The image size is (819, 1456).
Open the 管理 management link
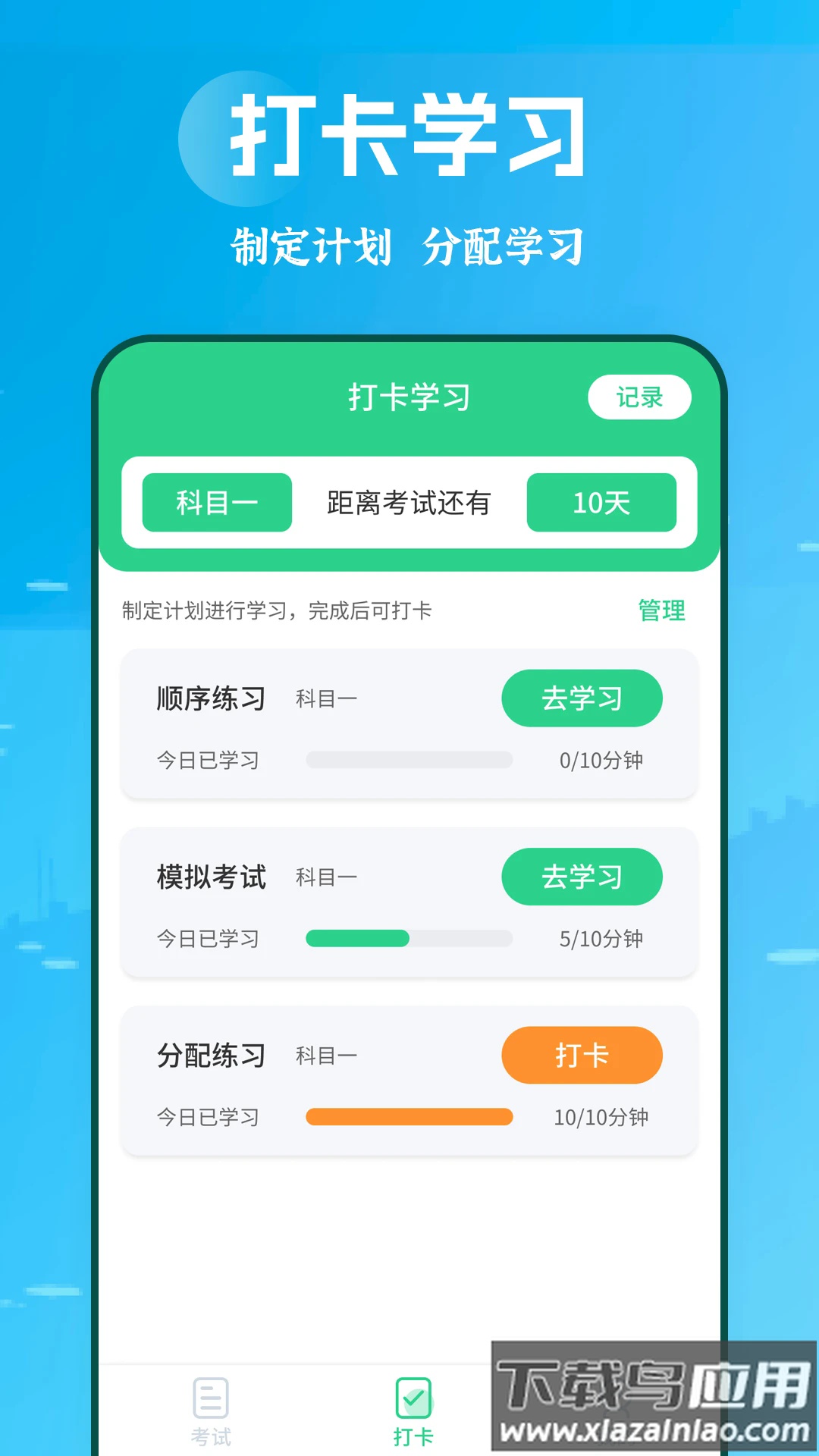tap(659, 610)
